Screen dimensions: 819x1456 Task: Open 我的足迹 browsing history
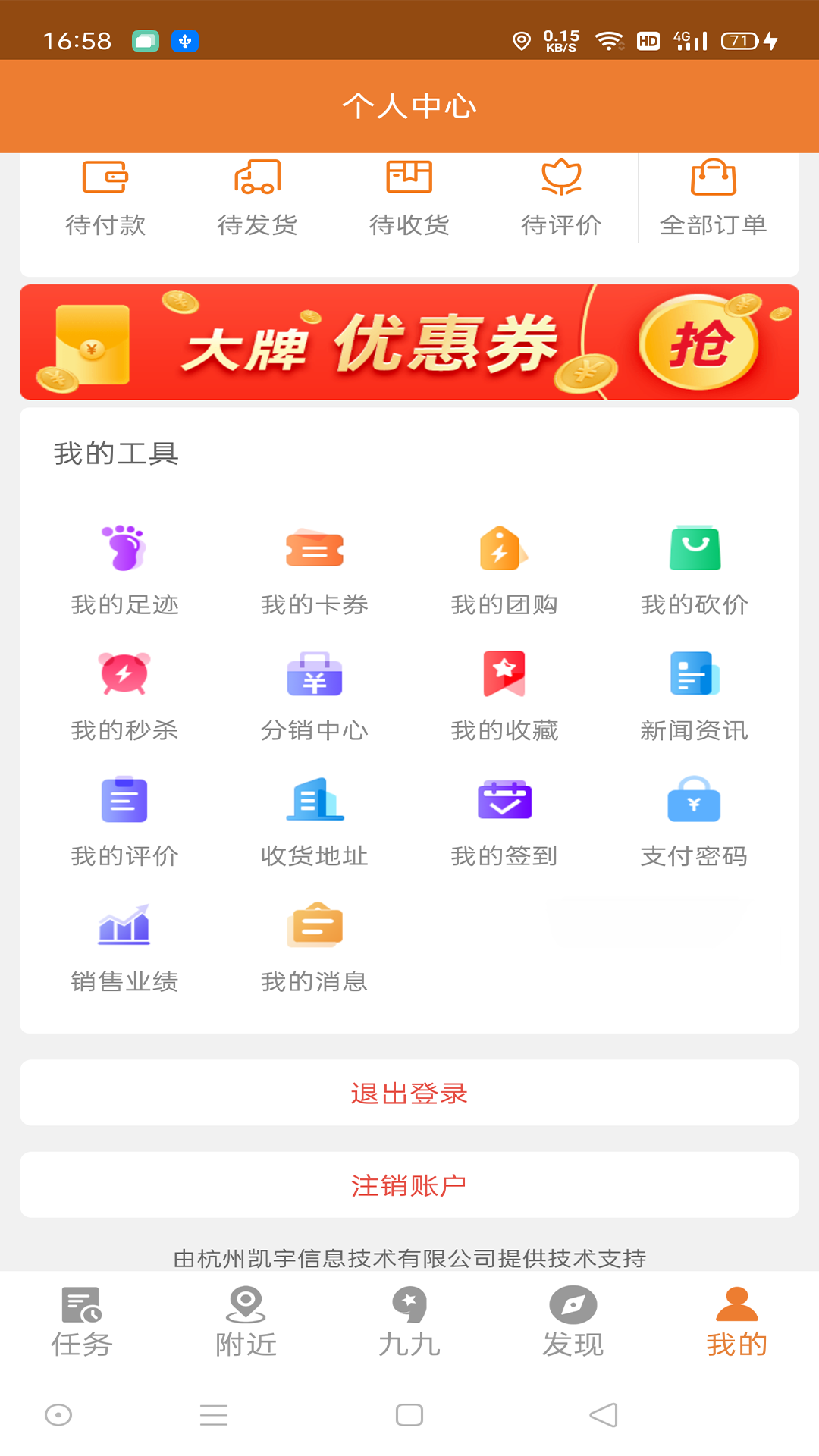click(x=125, y=569)
